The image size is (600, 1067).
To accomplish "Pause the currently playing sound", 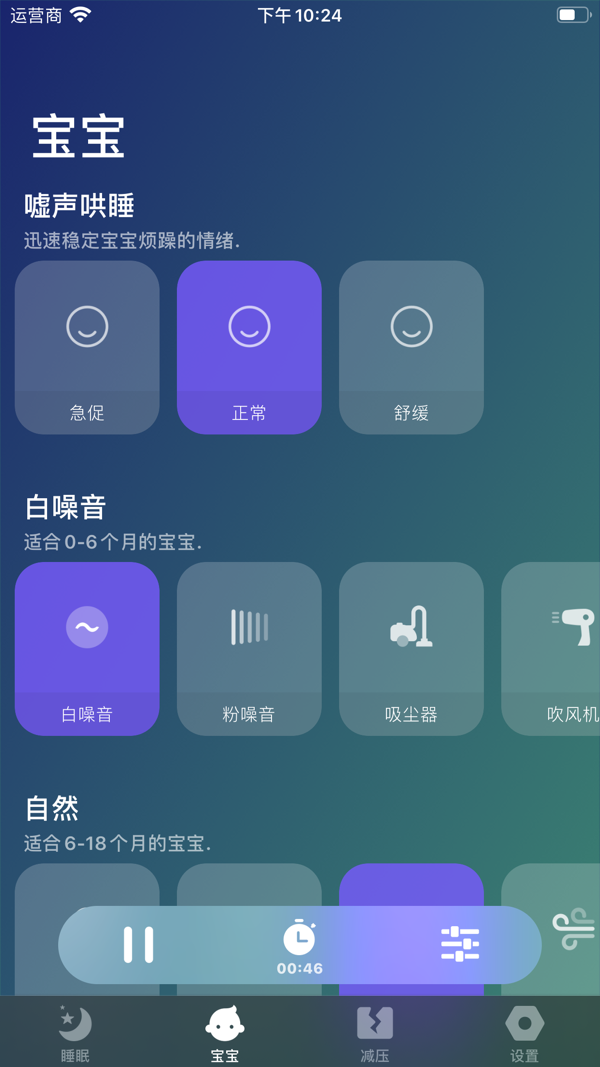I will (139, 944).
